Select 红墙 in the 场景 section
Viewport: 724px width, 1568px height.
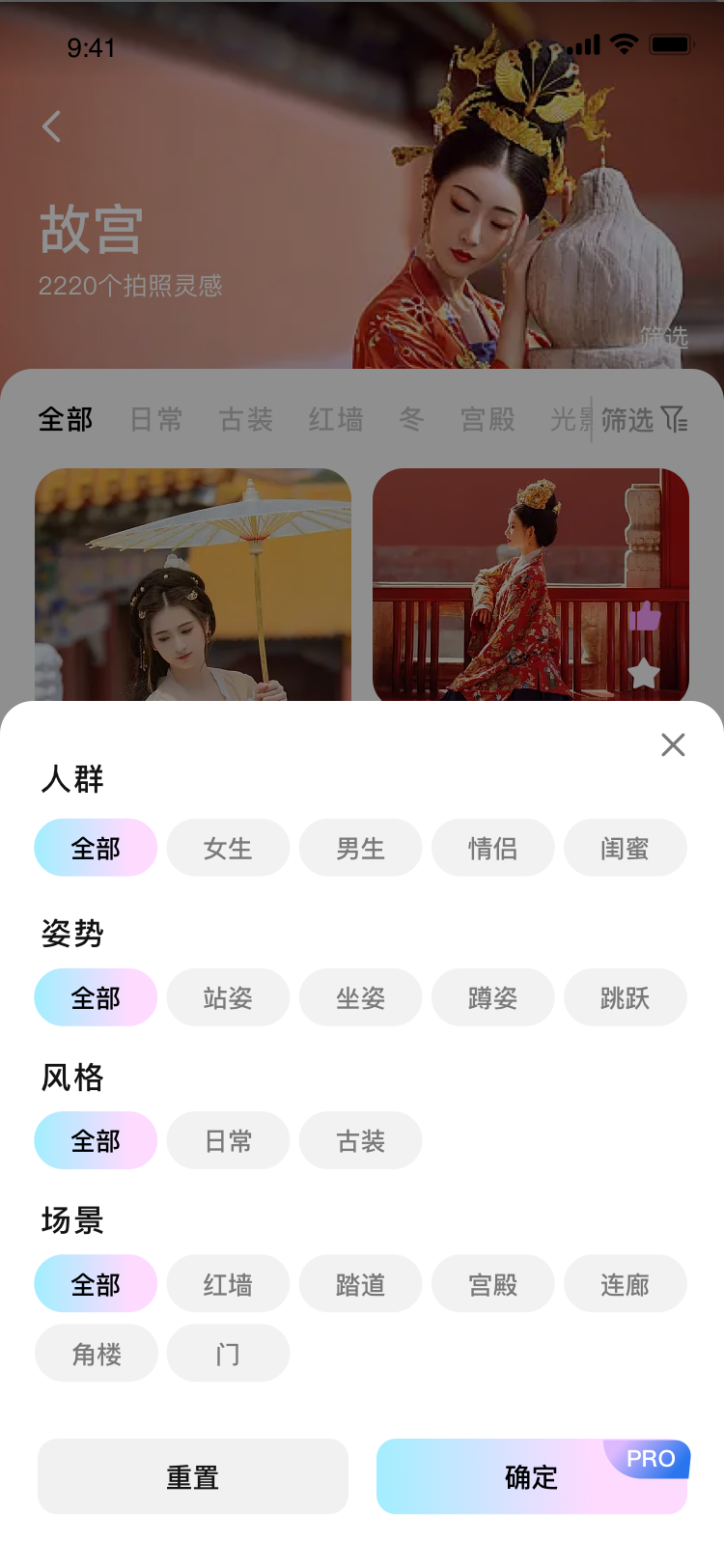[x=228, y=1284]
